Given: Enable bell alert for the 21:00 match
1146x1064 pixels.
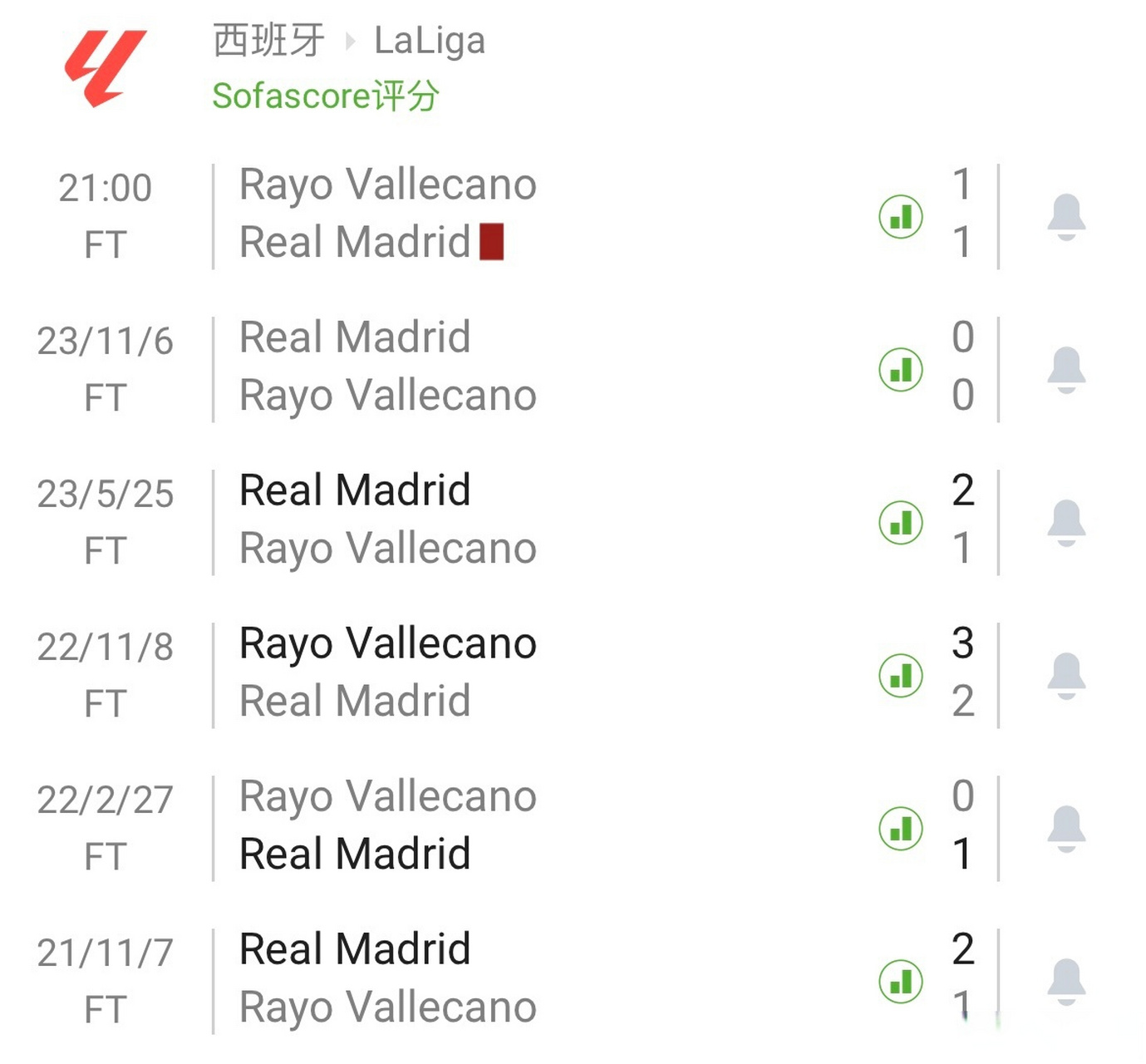Looking at the screenshot, I should 1066,216.
